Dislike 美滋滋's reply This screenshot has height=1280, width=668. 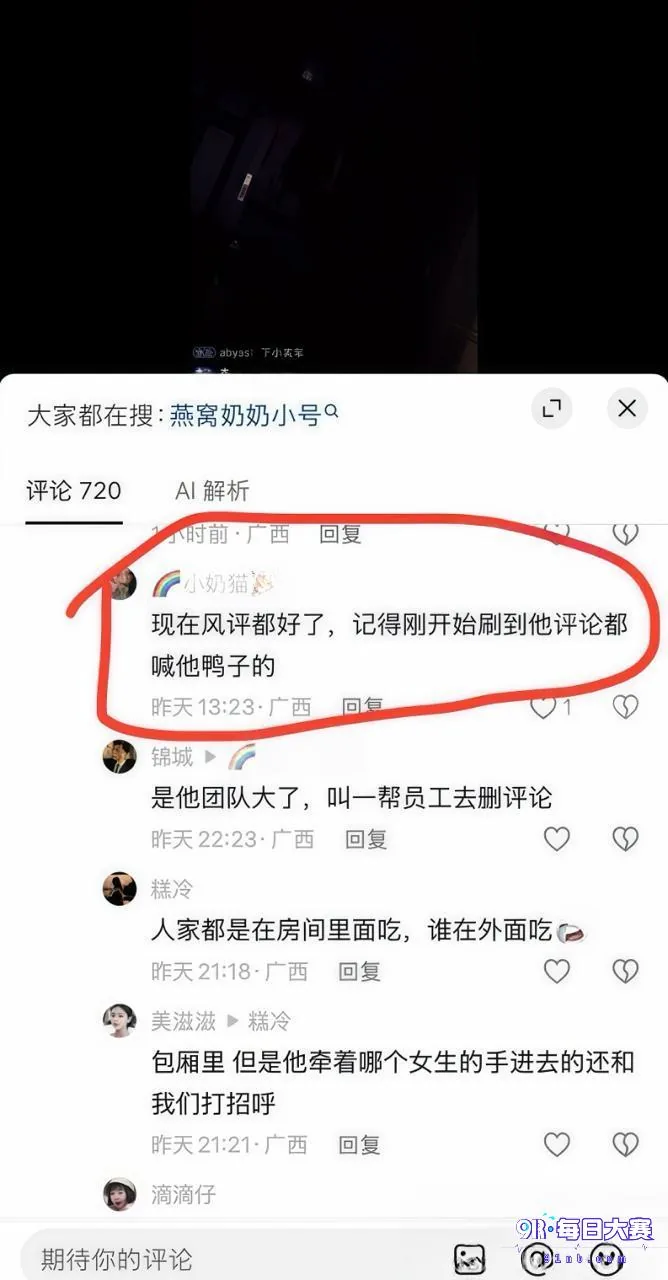[625, 1144]
